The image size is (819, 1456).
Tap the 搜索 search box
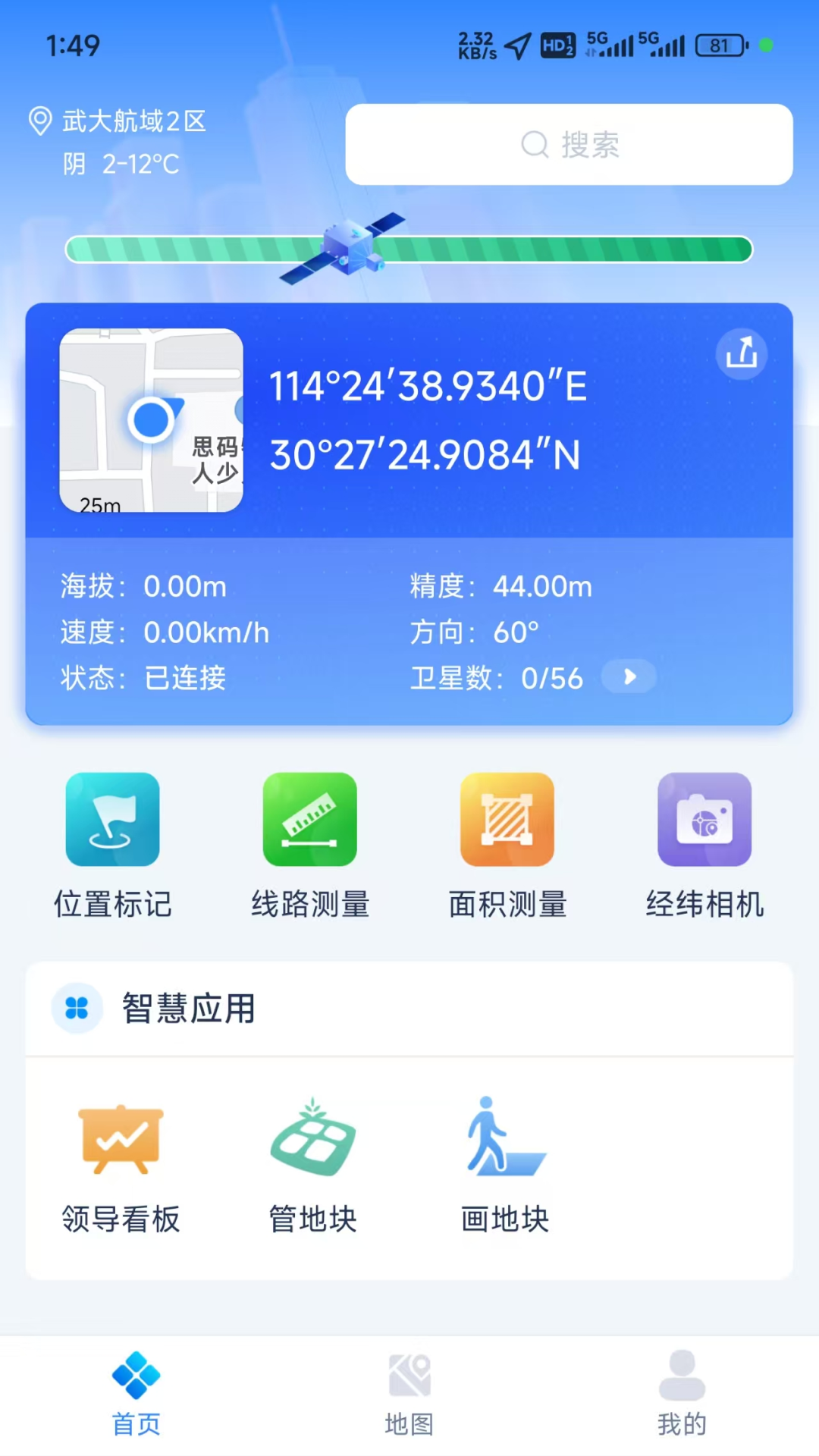pyautogui.click(x=569, y=144)
